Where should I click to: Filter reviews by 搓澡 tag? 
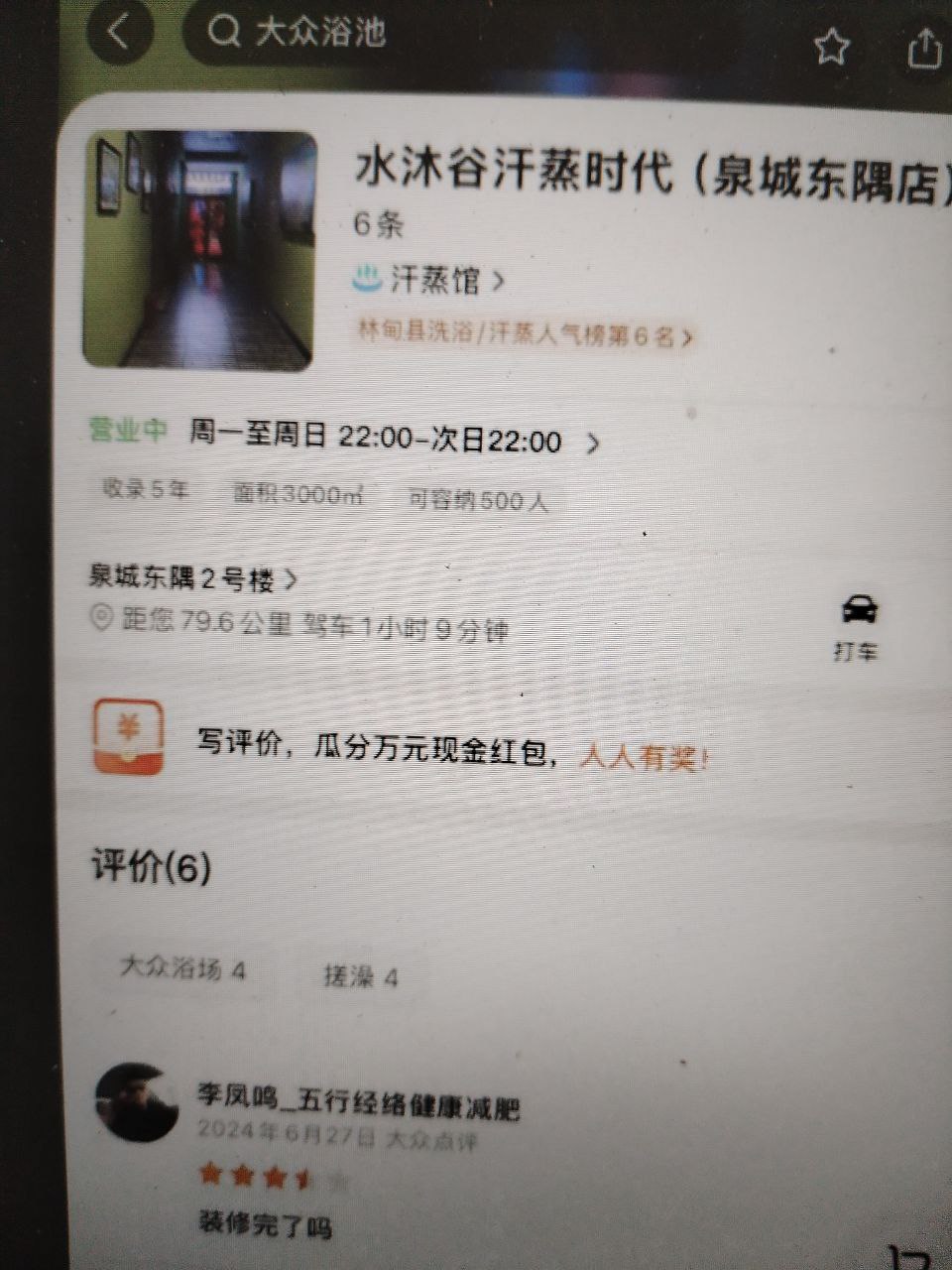360,977
